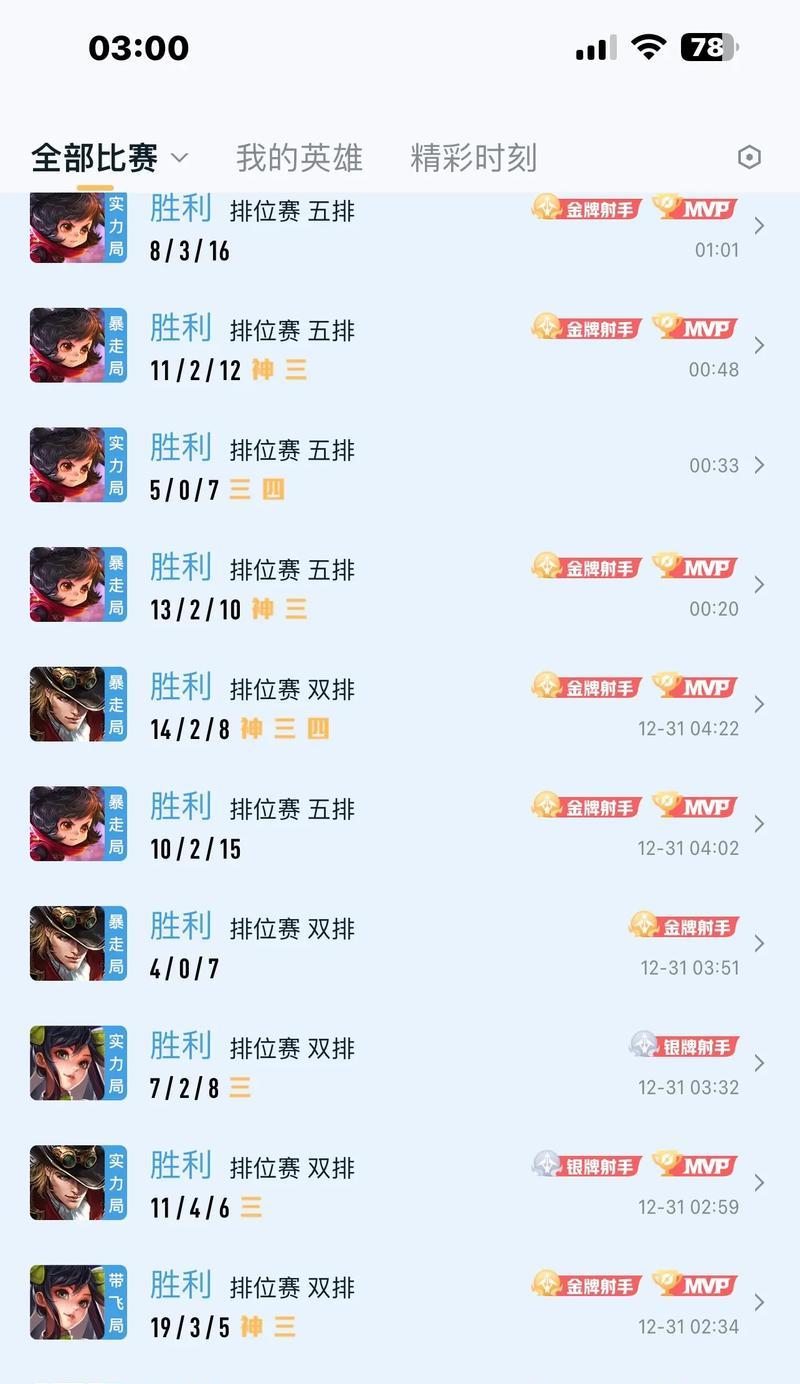
Task: Open the 19/3/5 match from 12-31 02:34
Action: click(400, 1303)
